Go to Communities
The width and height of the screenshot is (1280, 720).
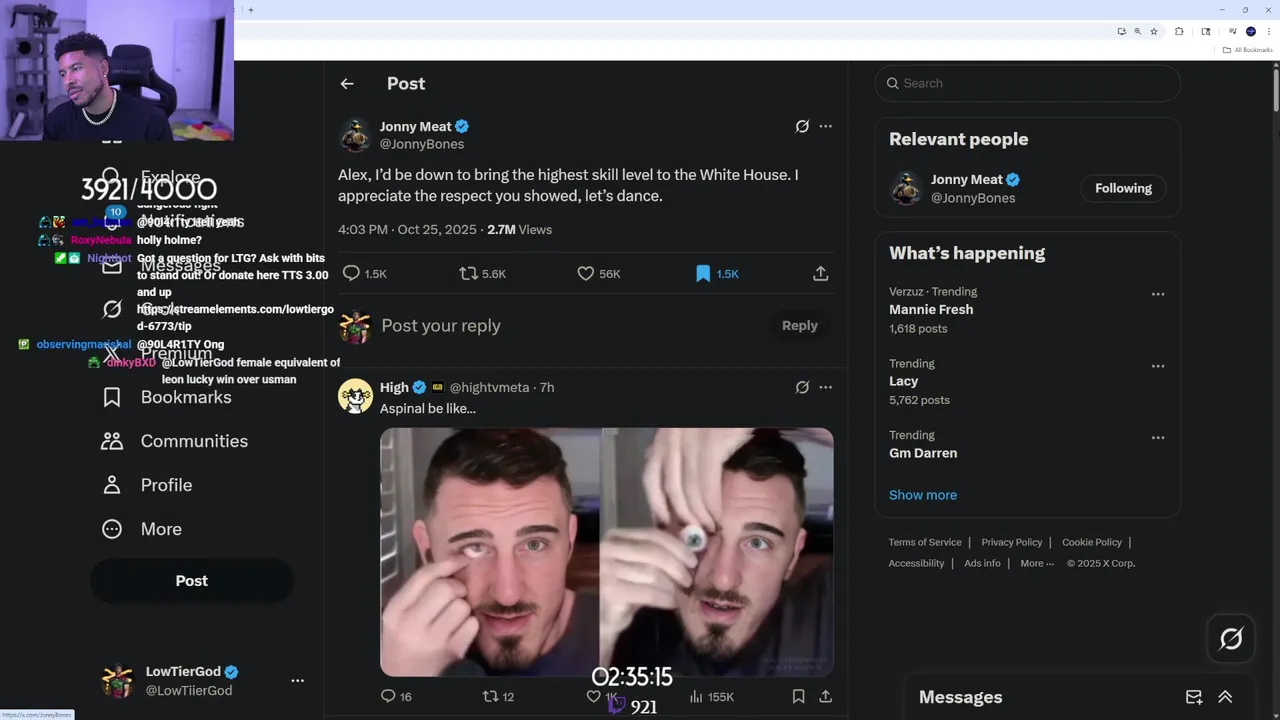point(193,441)
